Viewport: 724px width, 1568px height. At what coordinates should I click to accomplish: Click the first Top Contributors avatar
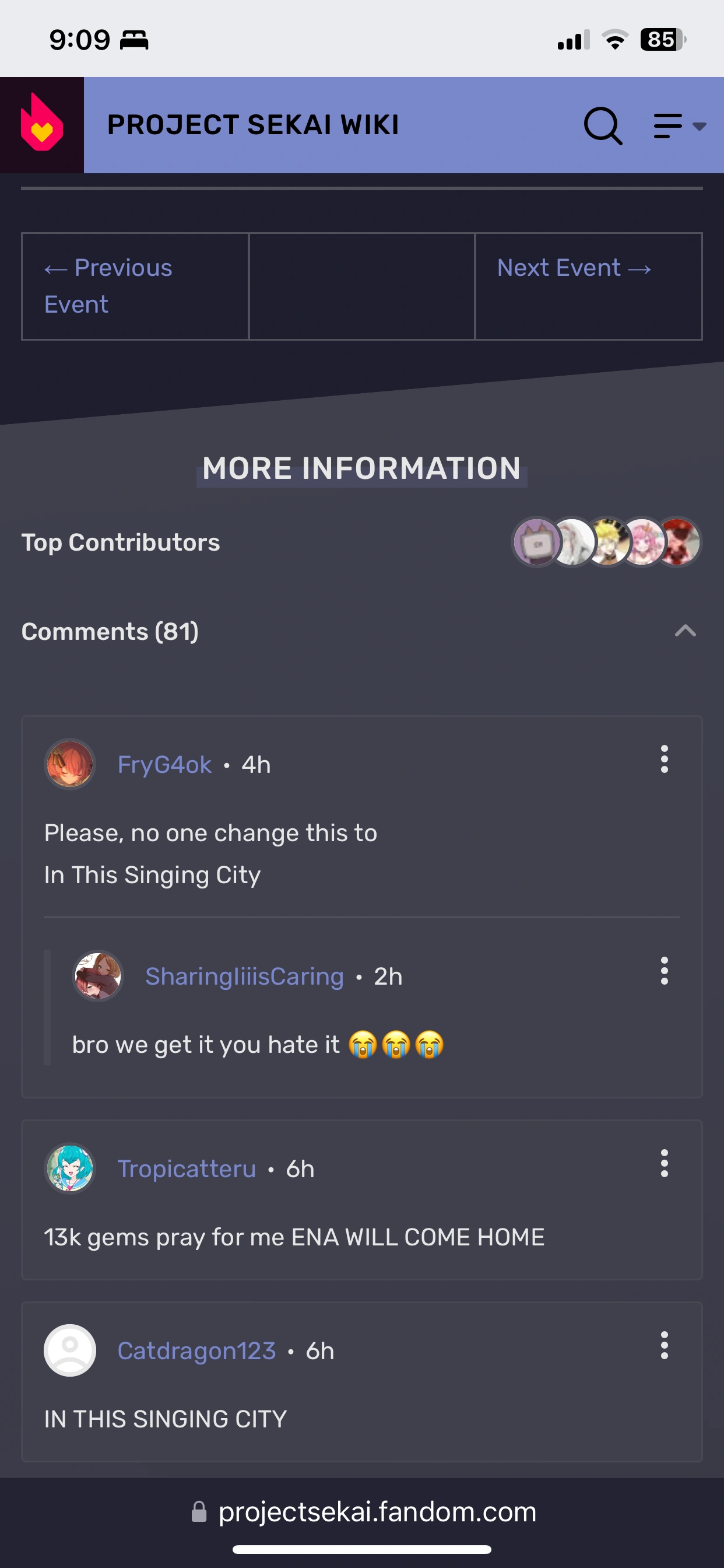536,542
